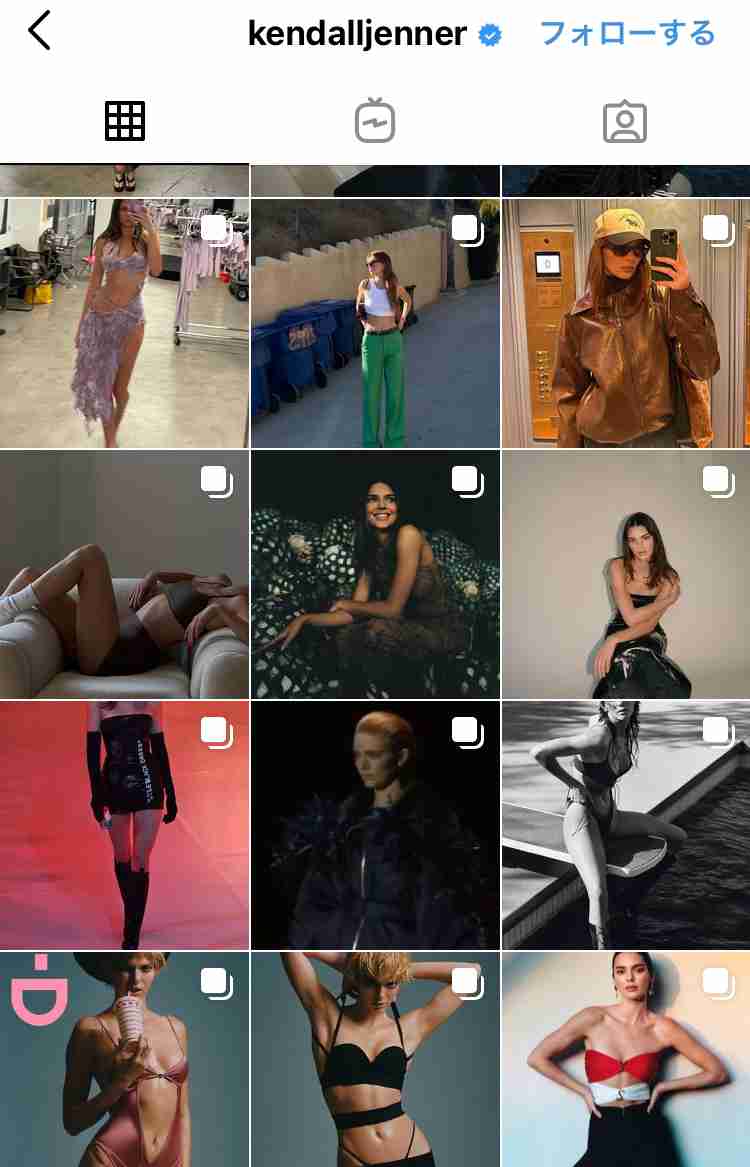Switch to the posts grid tab
The width and height of the screenshot is (750, 1167).
pyautogui.click(x=125, y=121)
